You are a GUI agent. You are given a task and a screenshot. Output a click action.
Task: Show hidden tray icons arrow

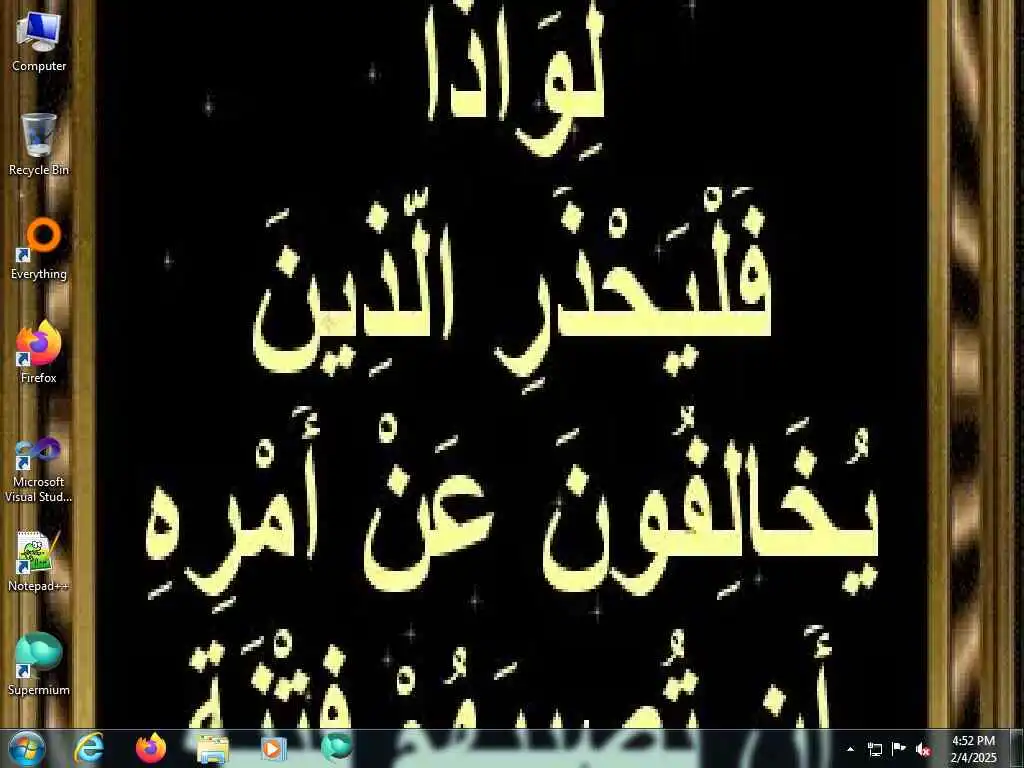point(851,749)
